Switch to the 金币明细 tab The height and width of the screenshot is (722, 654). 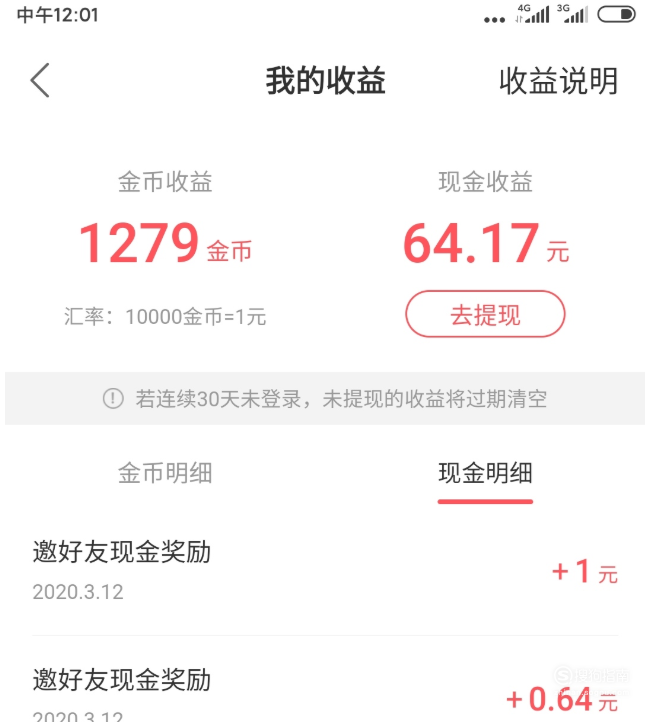pyautogui.click(x=165, y=473)
